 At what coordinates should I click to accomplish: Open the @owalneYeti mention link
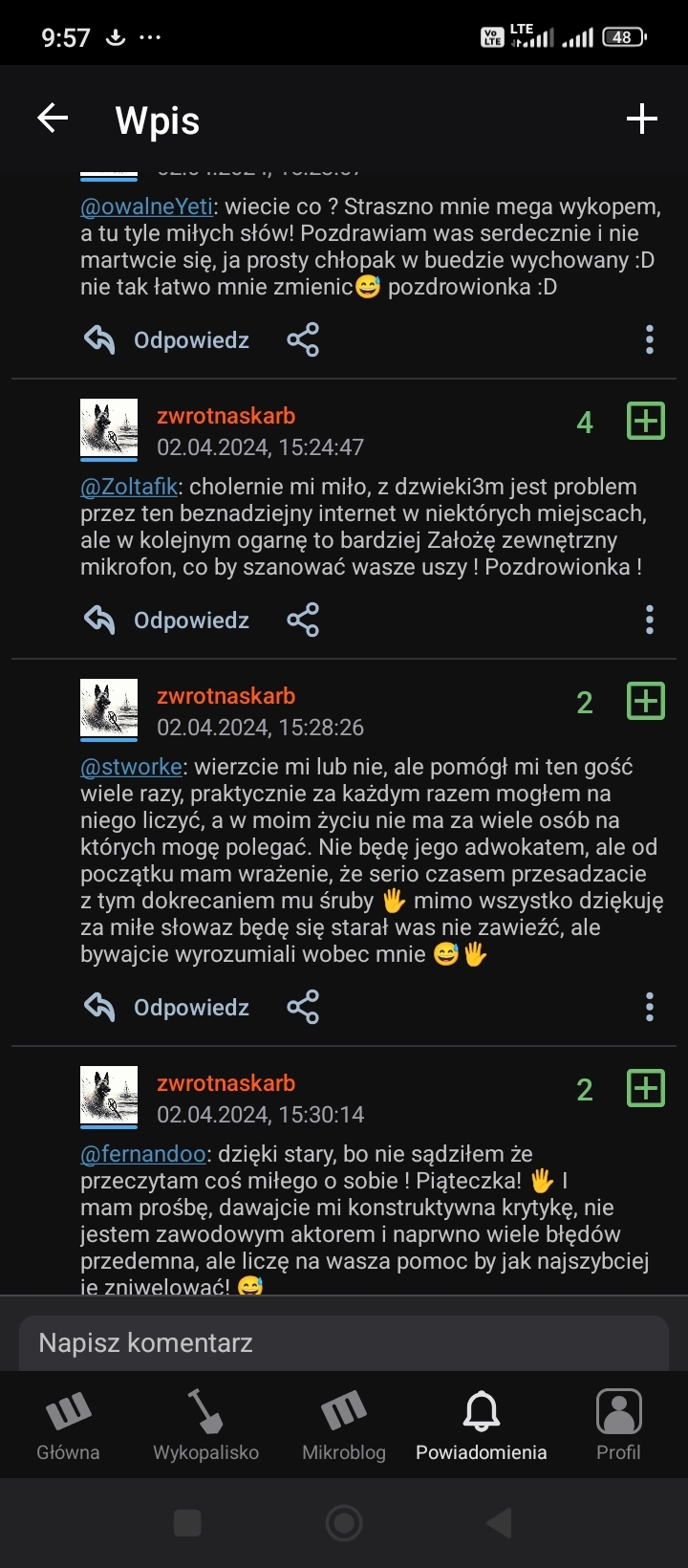click(x=146, y=207)
